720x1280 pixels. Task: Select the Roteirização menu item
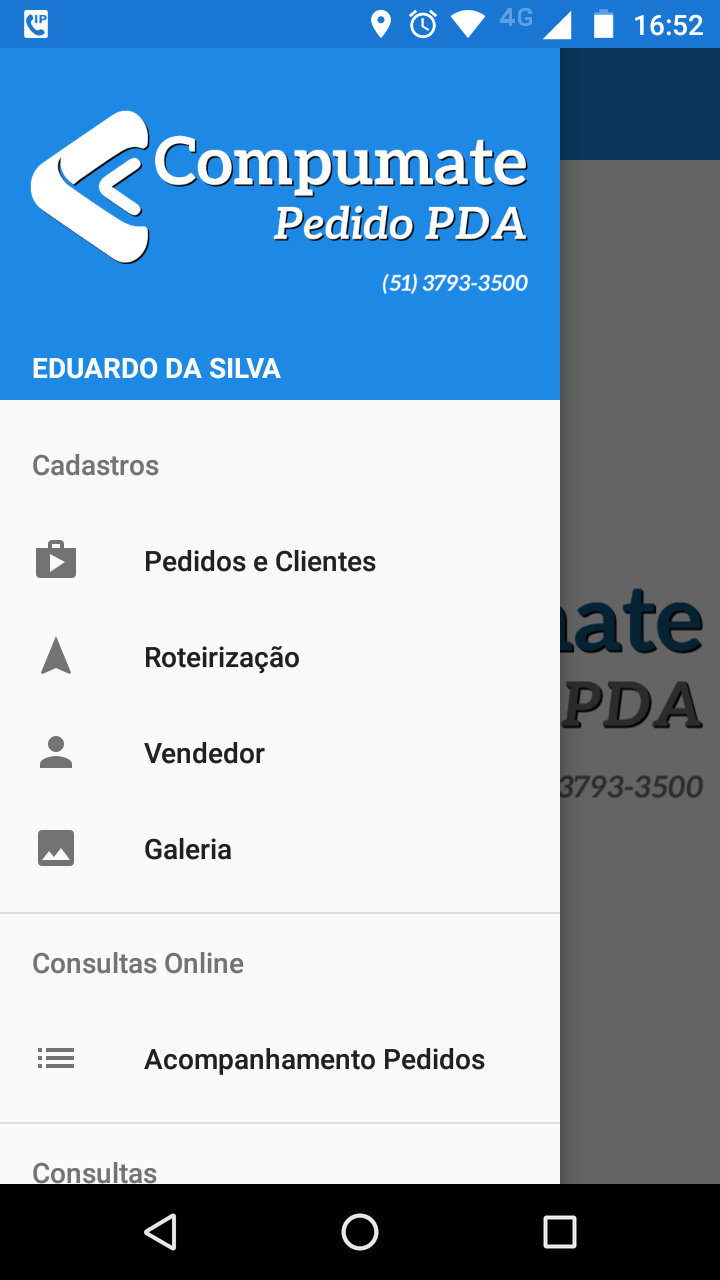coord(222,657)
